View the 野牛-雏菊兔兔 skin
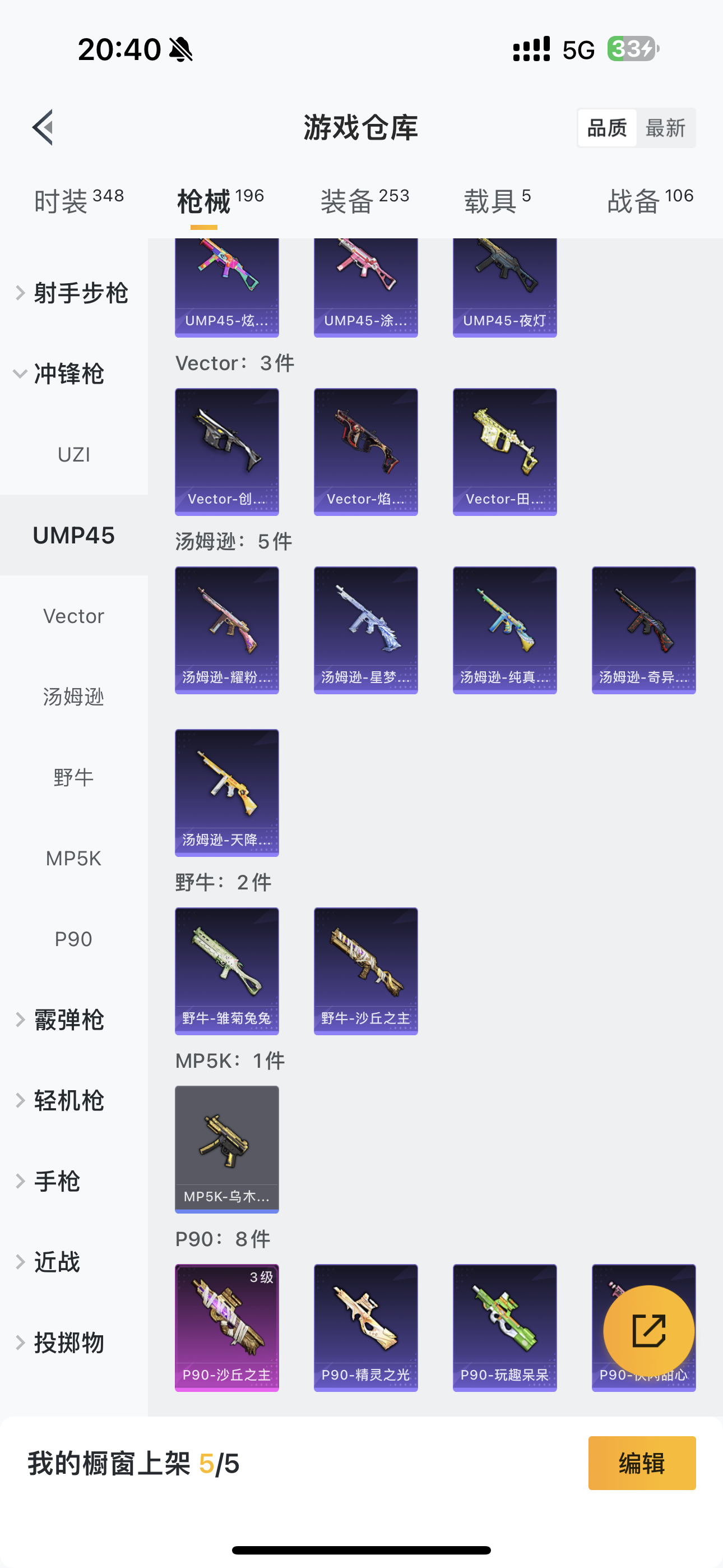This screenshot has height=1568, width=723. [227, 971]
